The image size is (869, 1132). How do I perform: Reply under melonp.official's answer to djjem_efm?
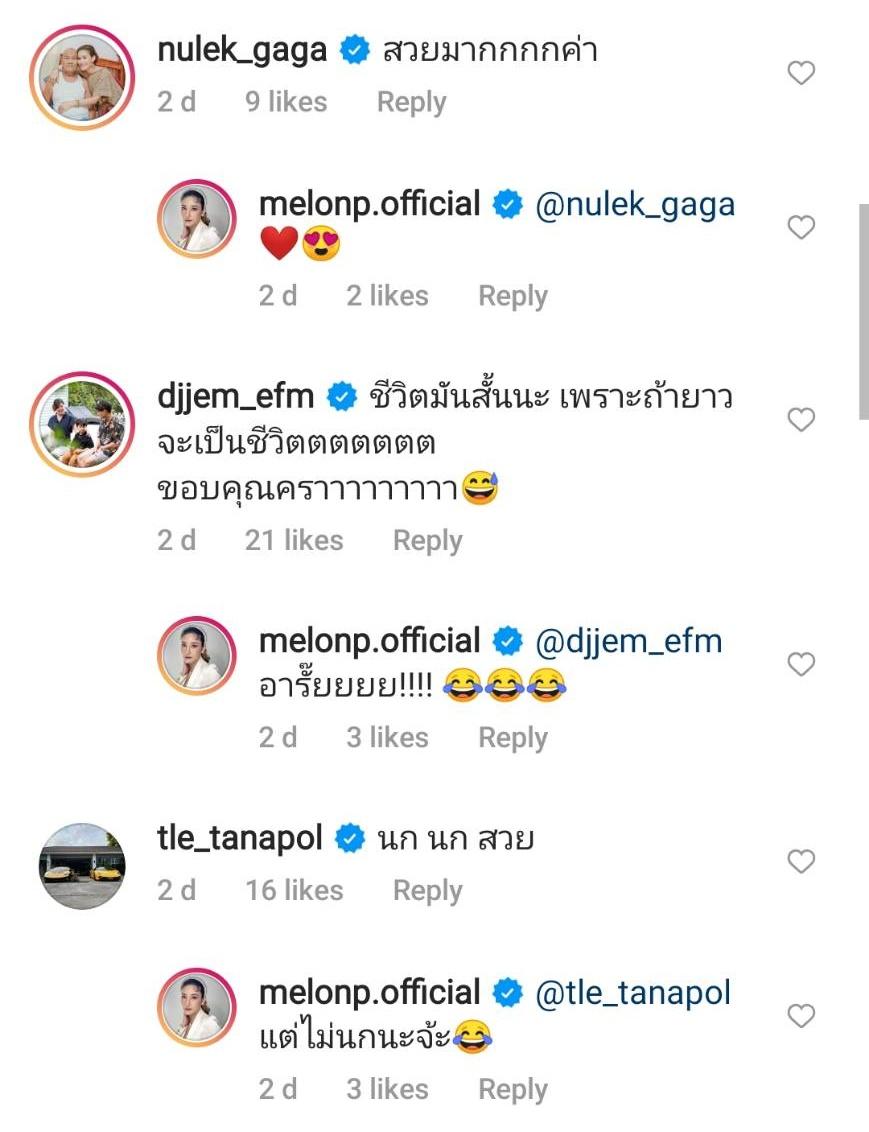512,737
